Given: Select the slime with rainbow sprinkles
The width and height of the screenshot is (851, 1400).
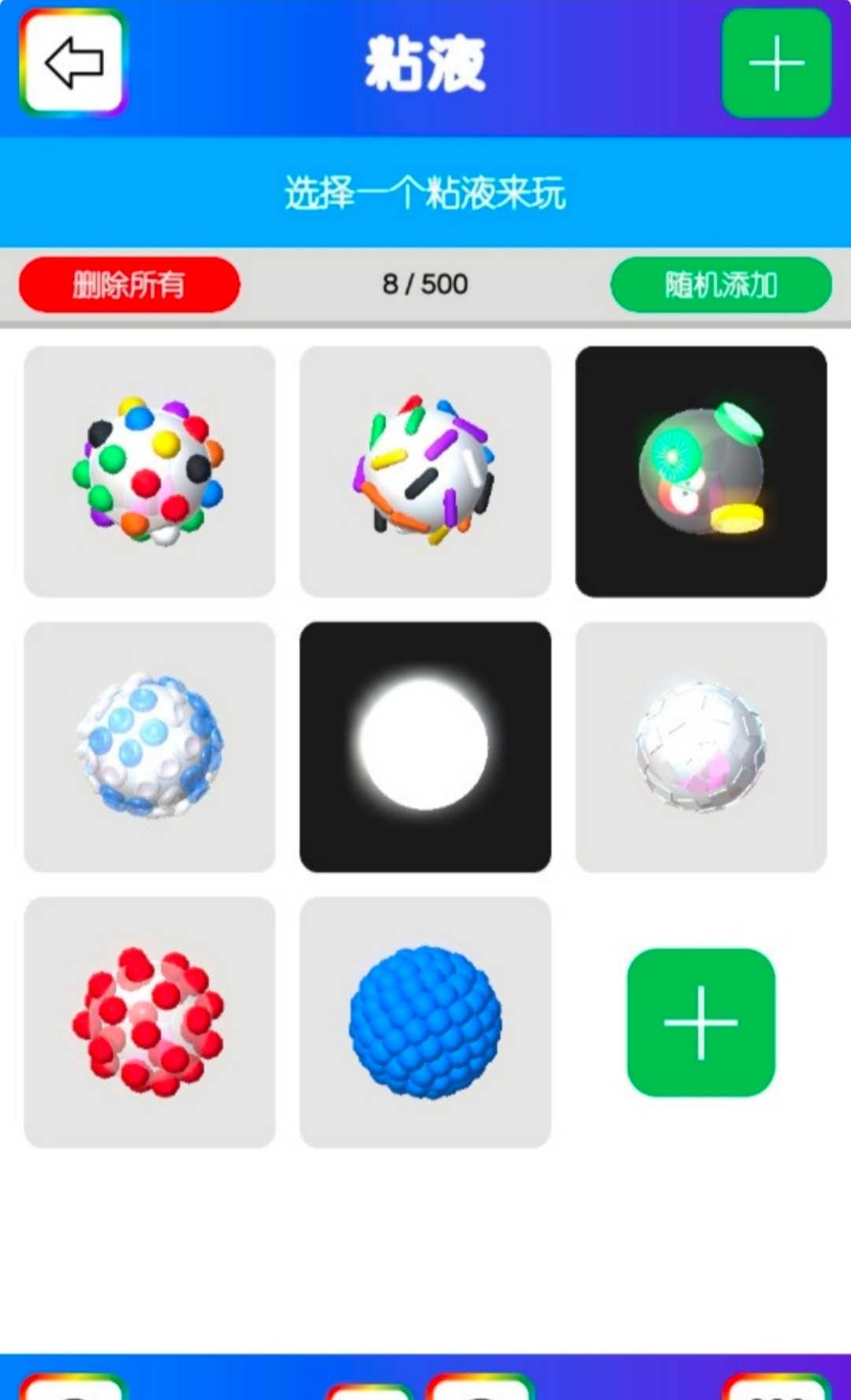Looking at the screenshot, I should [425, 471].
